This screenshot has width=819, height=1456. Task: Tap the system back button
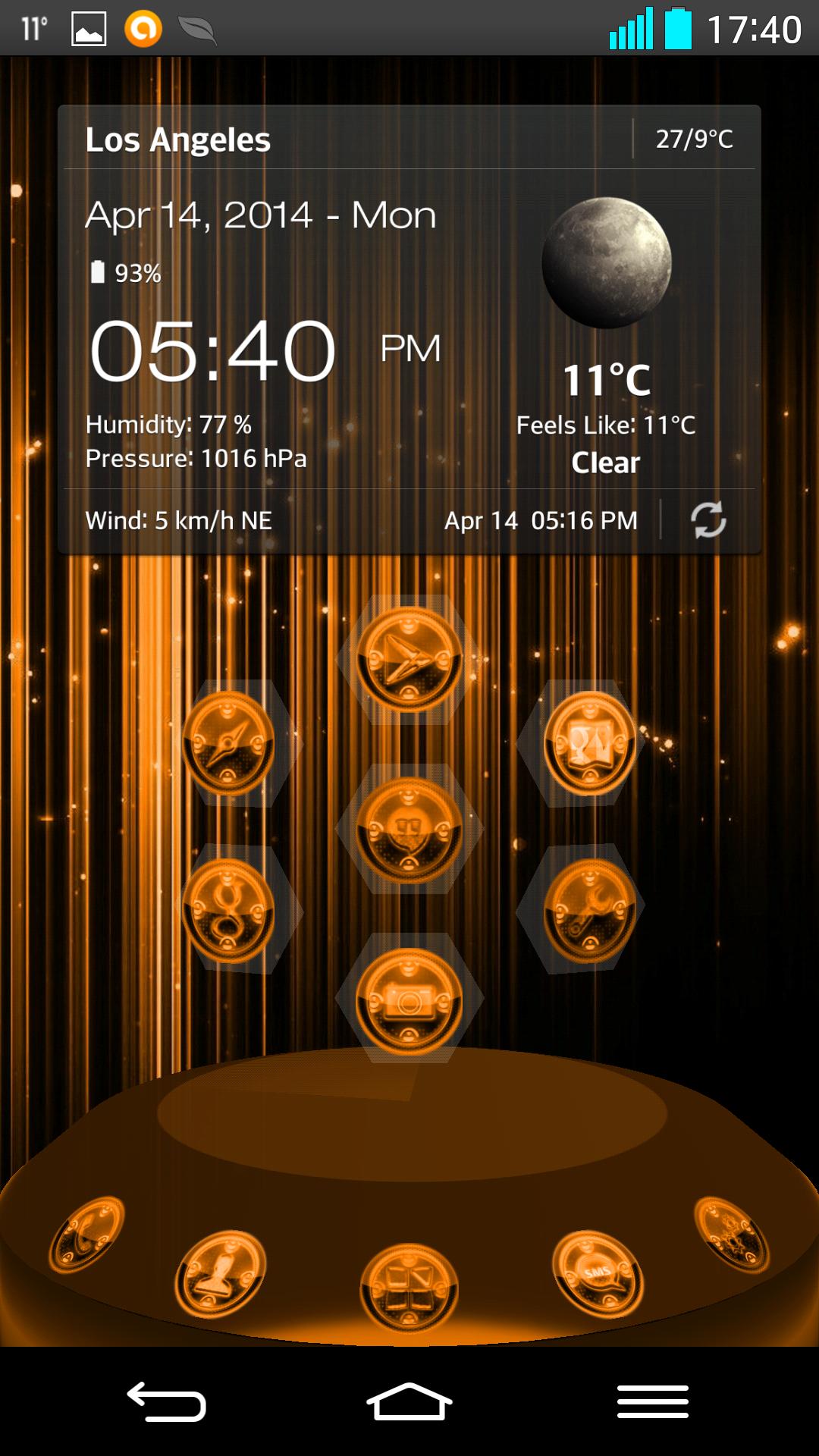point(167,1401)
